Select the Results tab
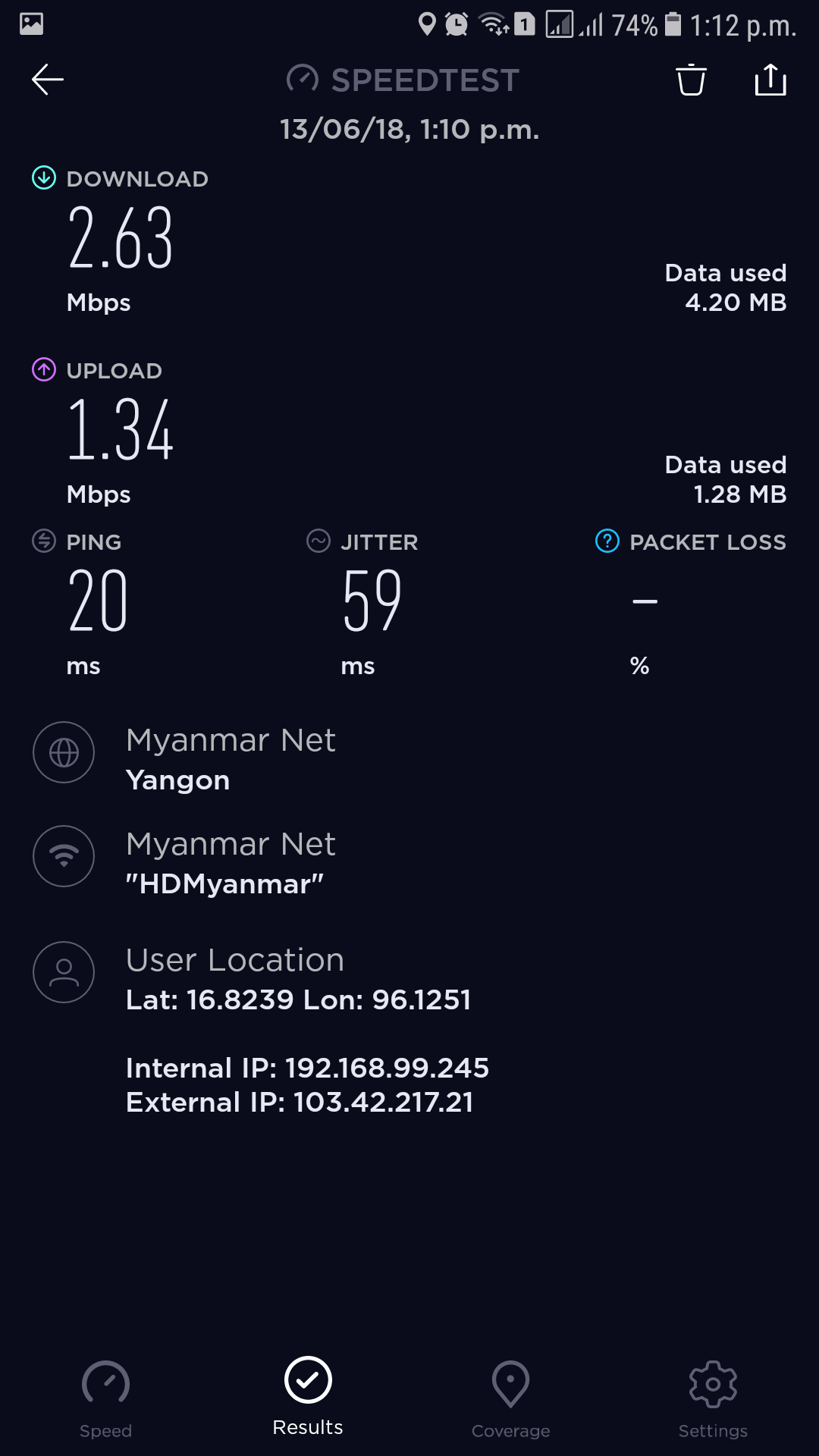The width and height of the screenshot is (819, 1456). [308, 1396]
